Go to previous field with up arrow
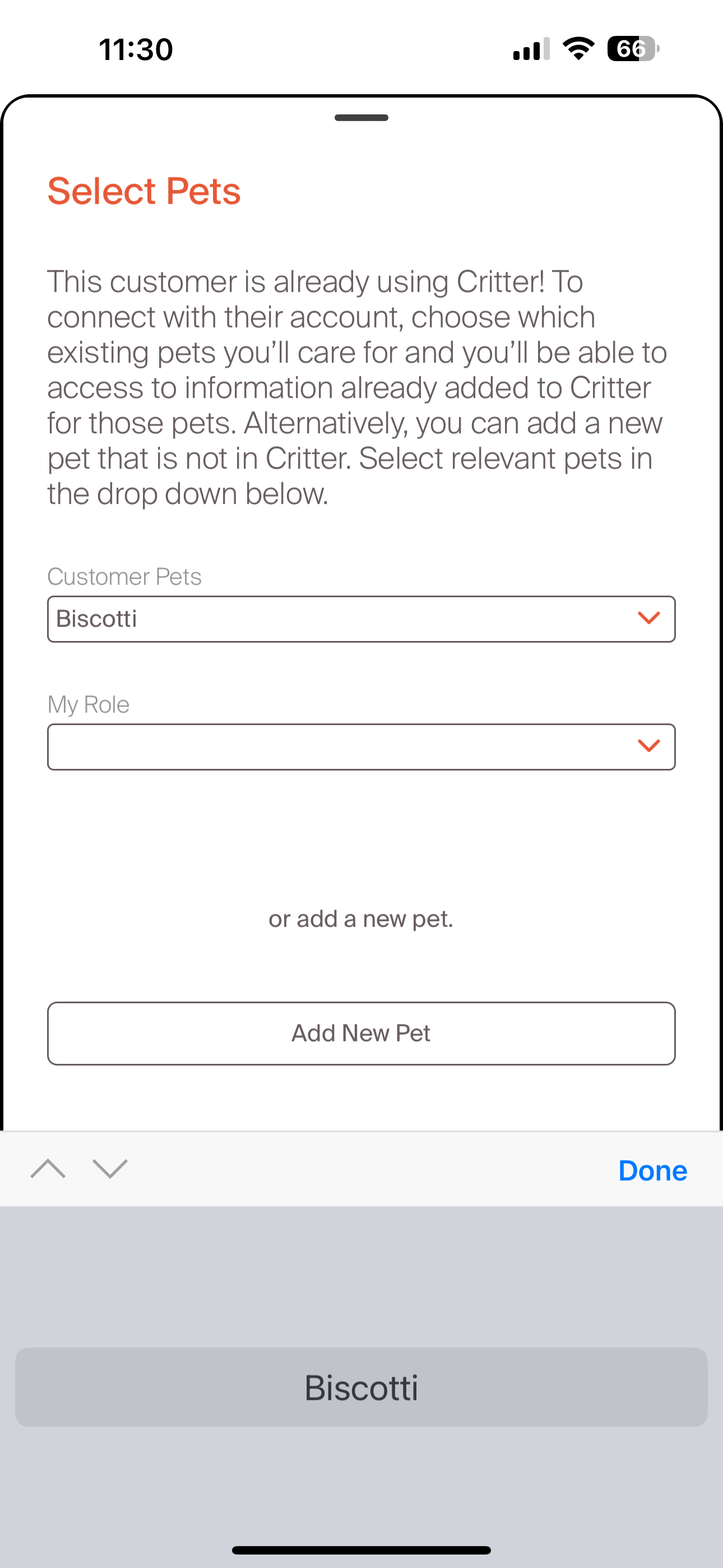Viewport: 723px width, 1568px height. tap(48, 1169)
